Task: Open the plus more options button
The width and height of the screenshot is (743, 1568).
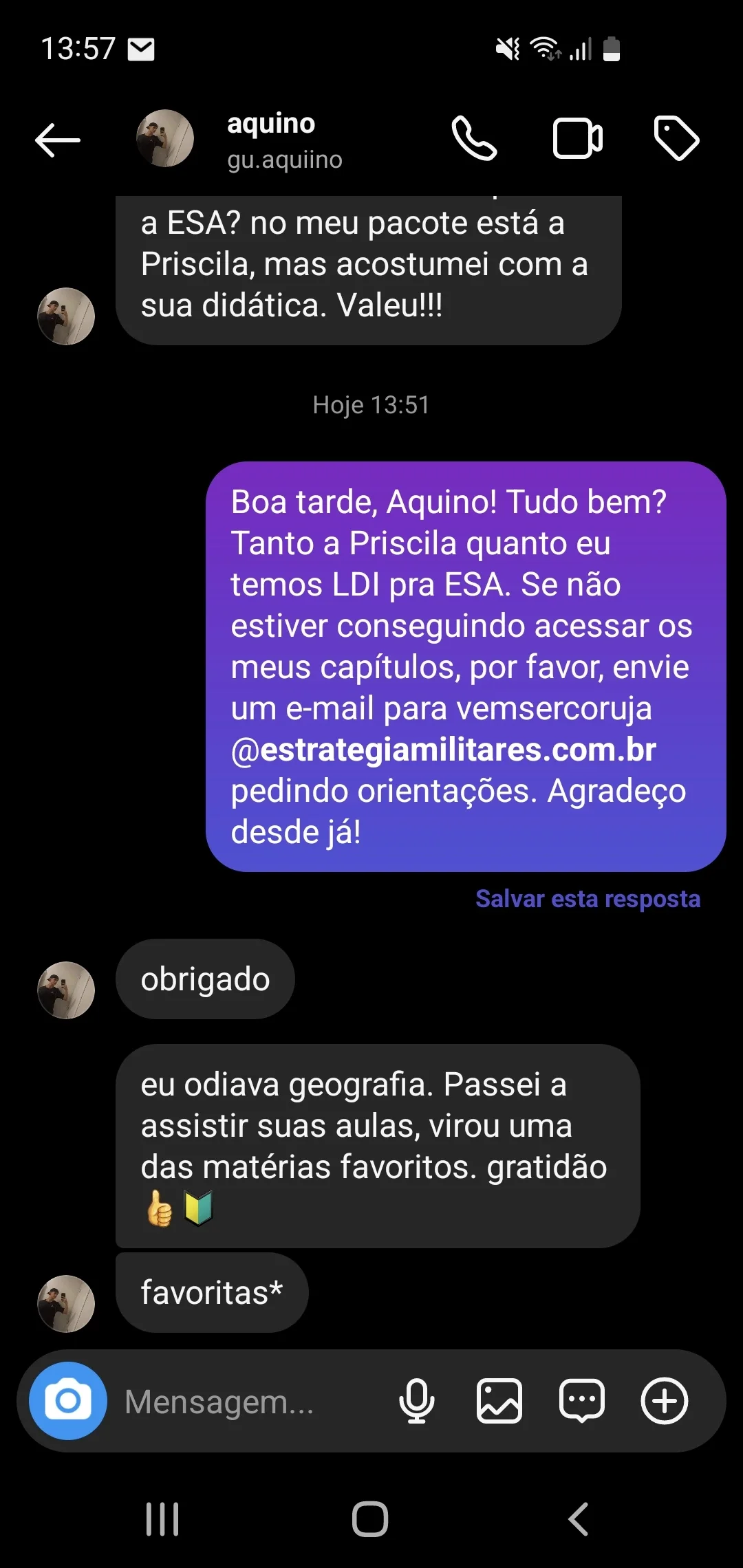Action: click(x=665, y=1401)
